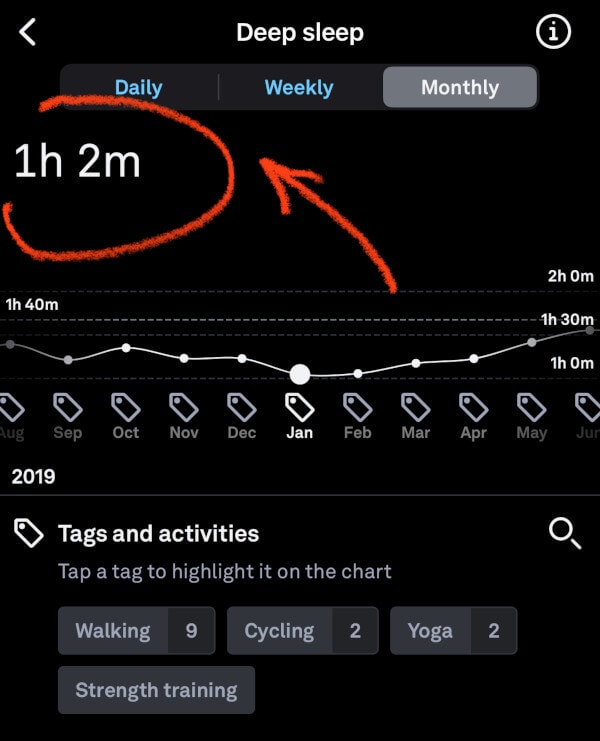Select the Strength training tag
Image resolution: width=600 pixels, height=741 pixels.
point(156,690)
